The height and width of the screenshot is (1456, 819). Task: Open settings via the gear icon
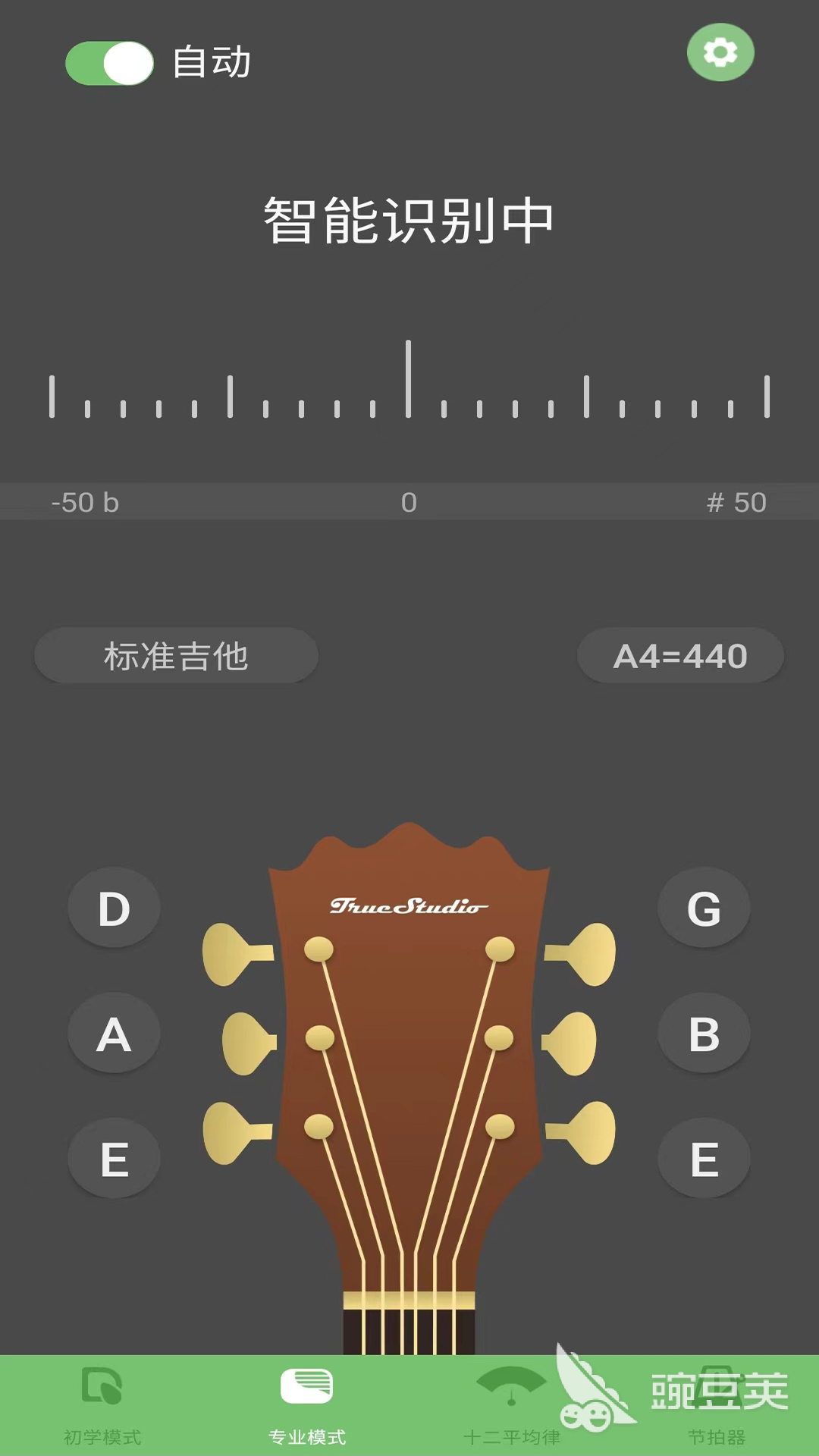(x=720, y=52)
